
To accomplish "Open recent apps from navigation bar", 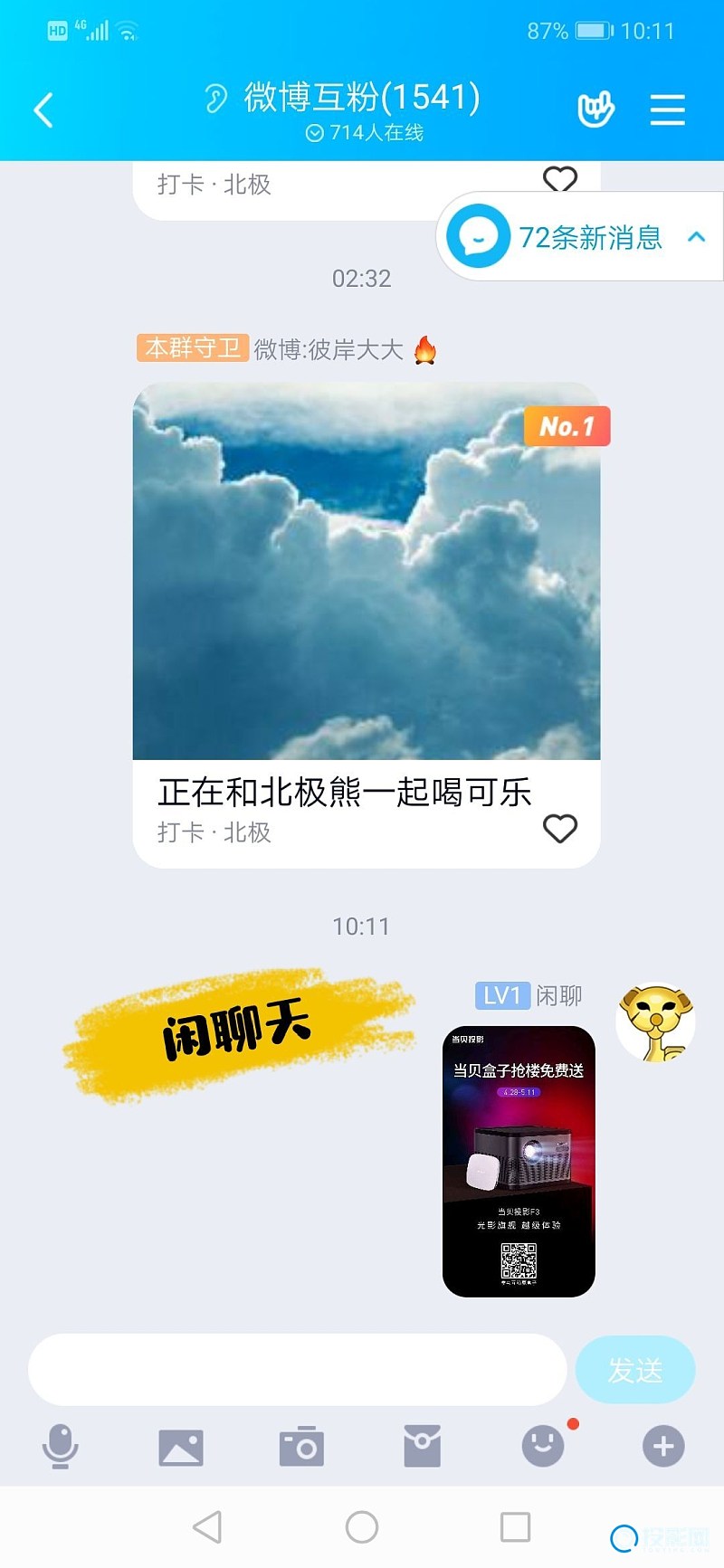I will click(x=515, y=1527).
